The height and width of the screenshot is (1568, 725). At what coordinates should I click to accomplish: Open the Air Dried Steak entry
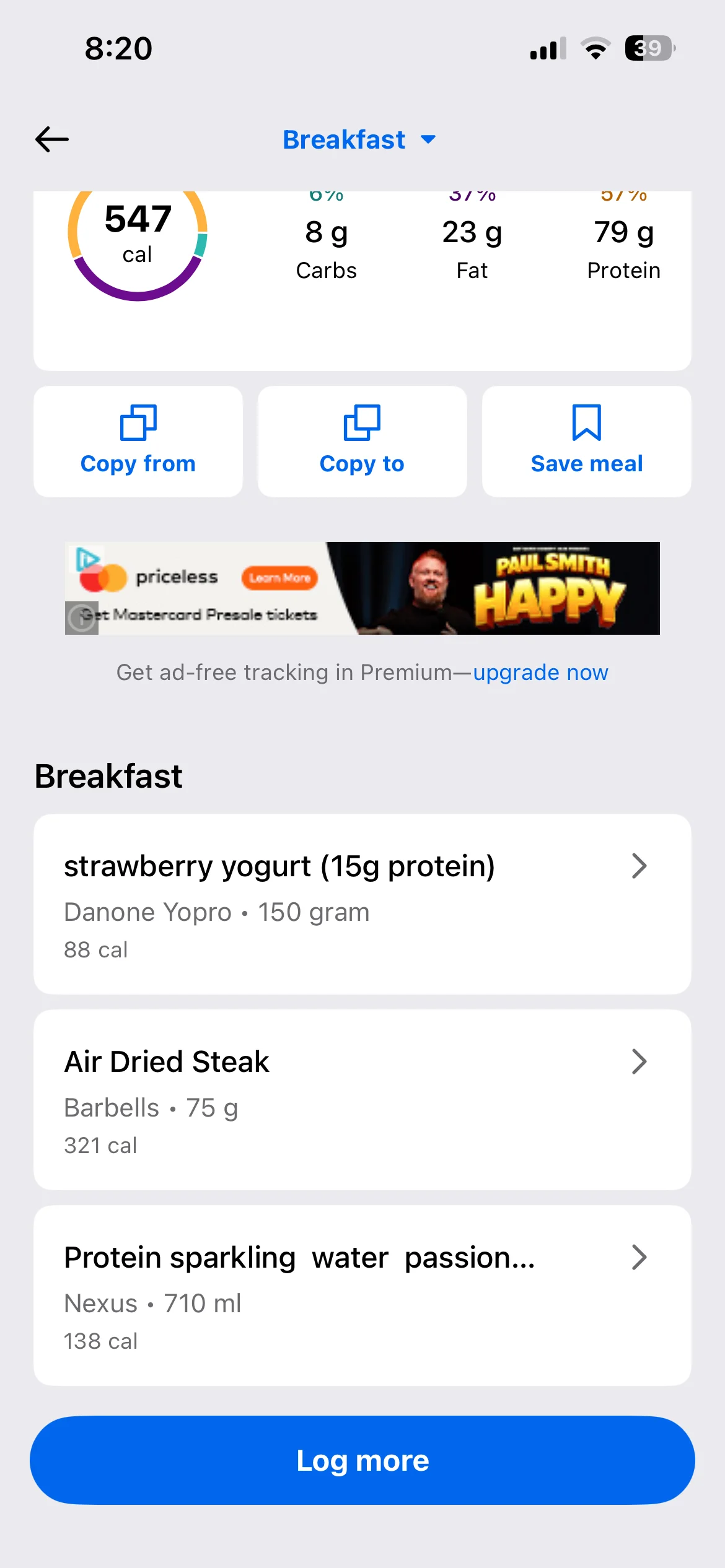[362, 1100]
